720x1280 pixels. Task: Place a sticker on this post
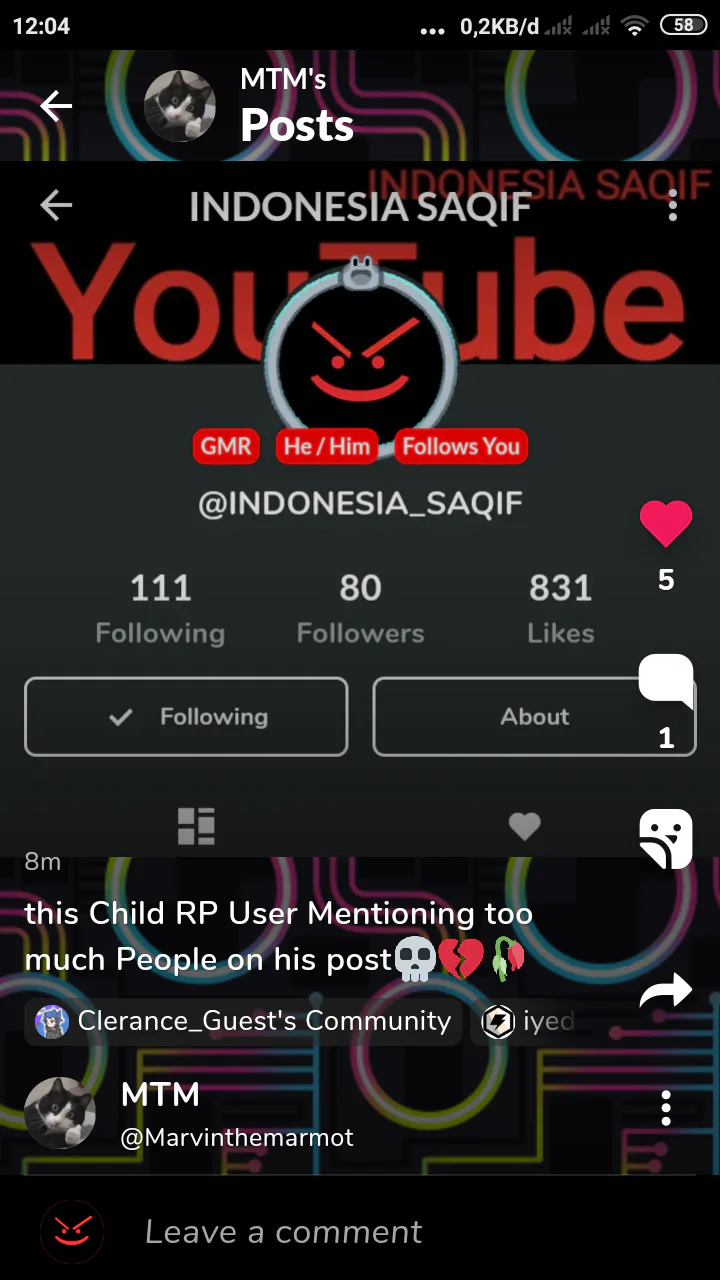tap(666, 838)
